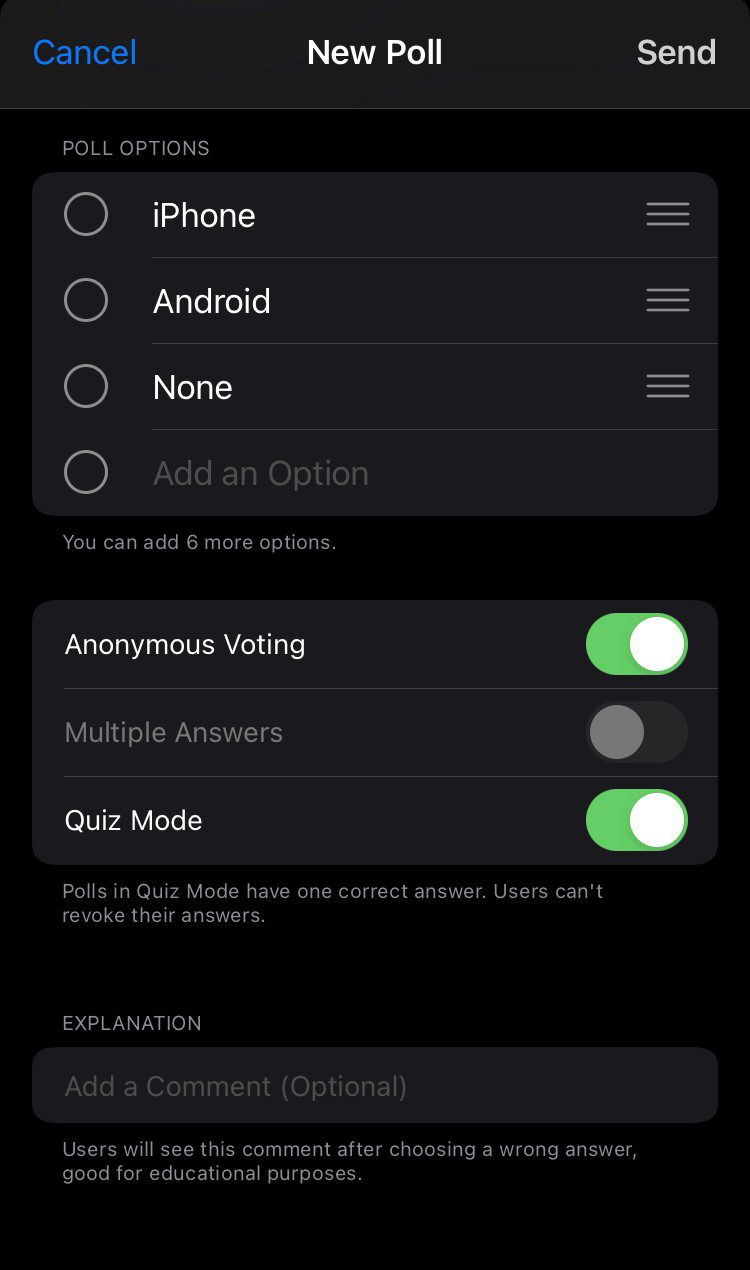Tap the Android option text to edit it
Viewport: 750px width, 1270px height.
212,301
